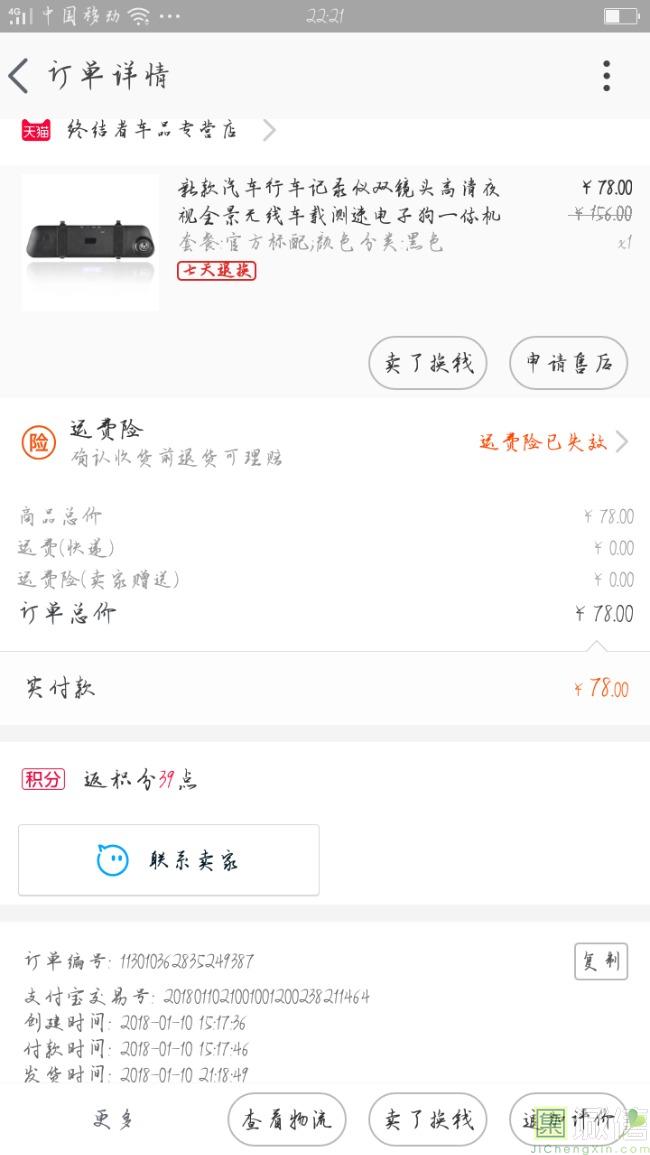Open the dash cam product thumbnail
Image resolution: width=650 pixels, height=1155 pixels.
click(90, 242)
